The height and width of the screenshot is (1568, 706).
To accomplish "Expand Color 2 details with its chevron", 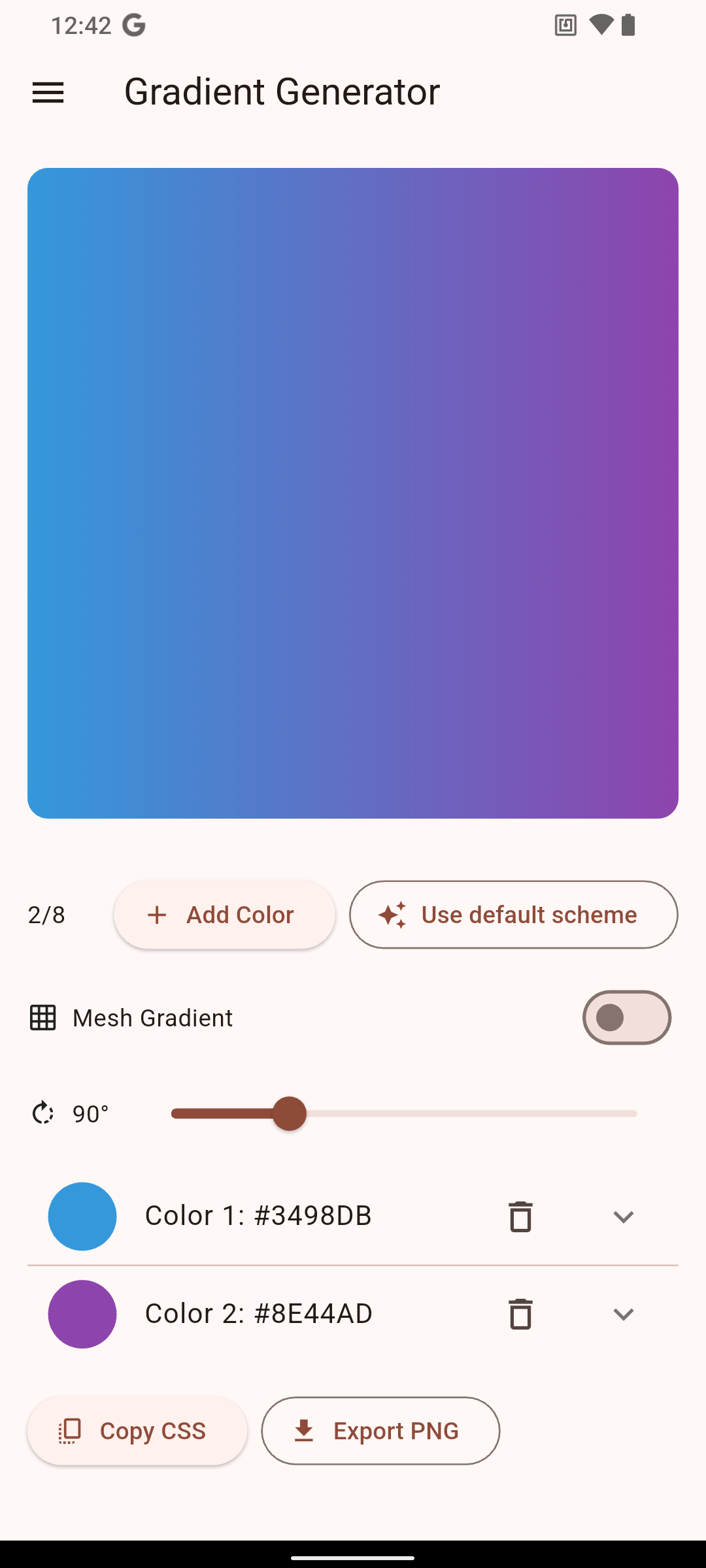I will point(623,1314).
